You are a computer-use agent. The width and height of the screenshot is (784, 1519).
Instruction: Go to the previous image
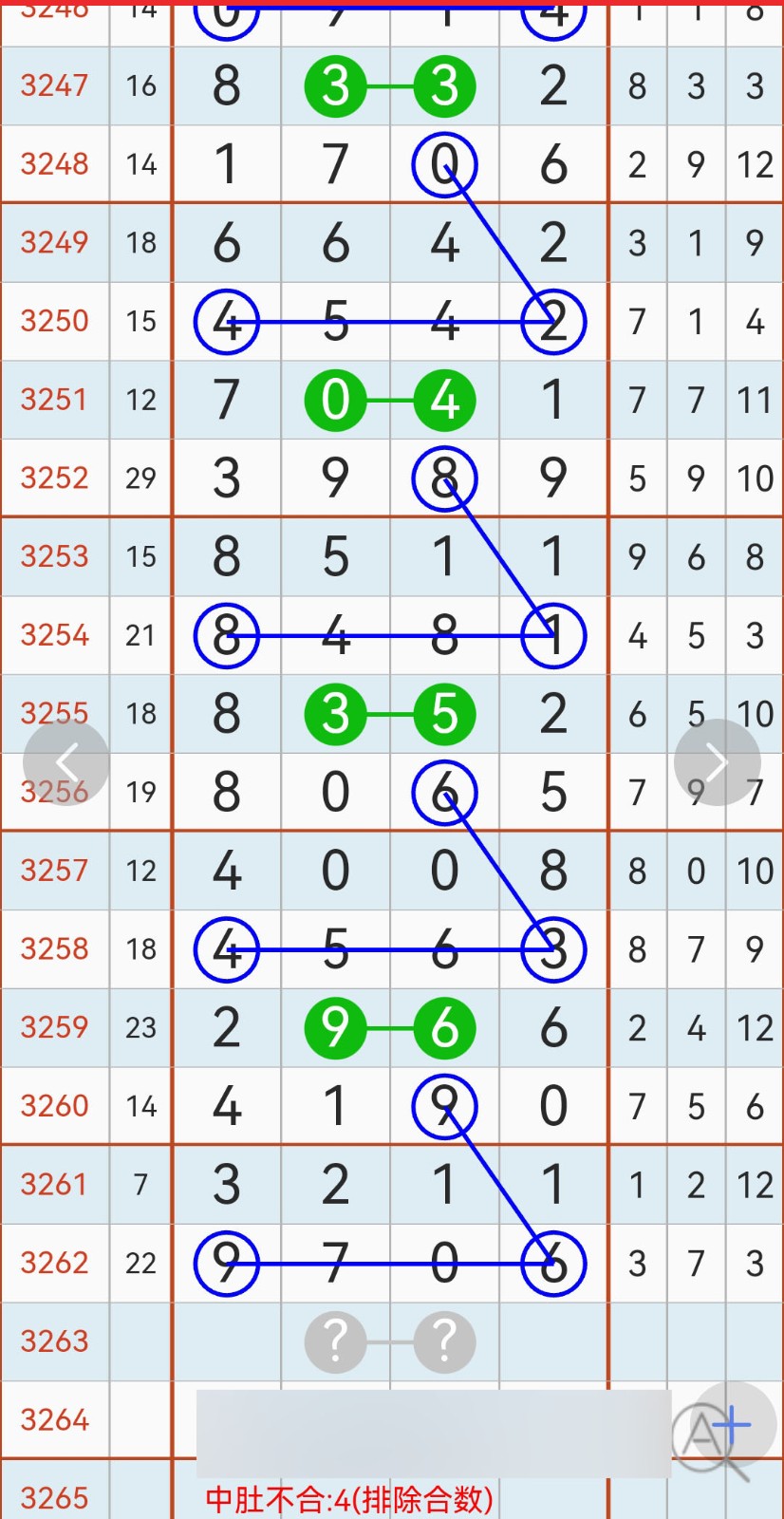(x=65, y=762)
